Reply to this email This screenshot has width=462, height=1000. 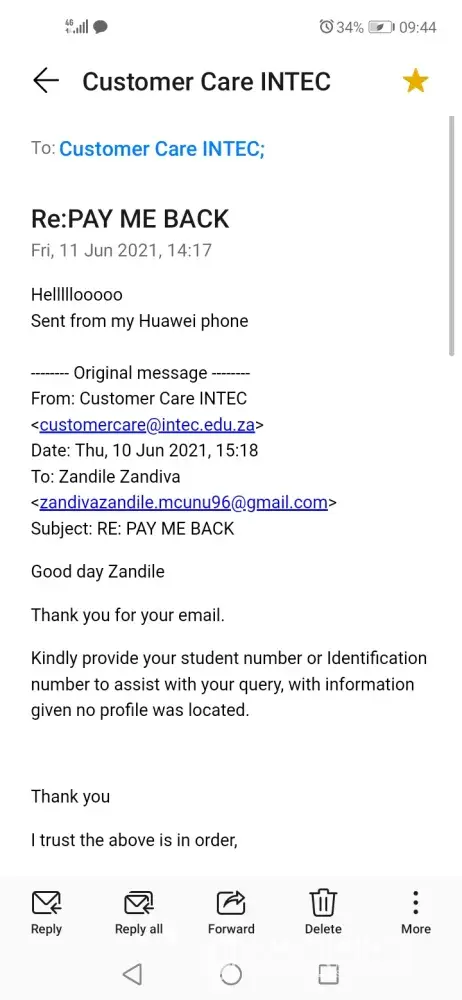[46, 913]
